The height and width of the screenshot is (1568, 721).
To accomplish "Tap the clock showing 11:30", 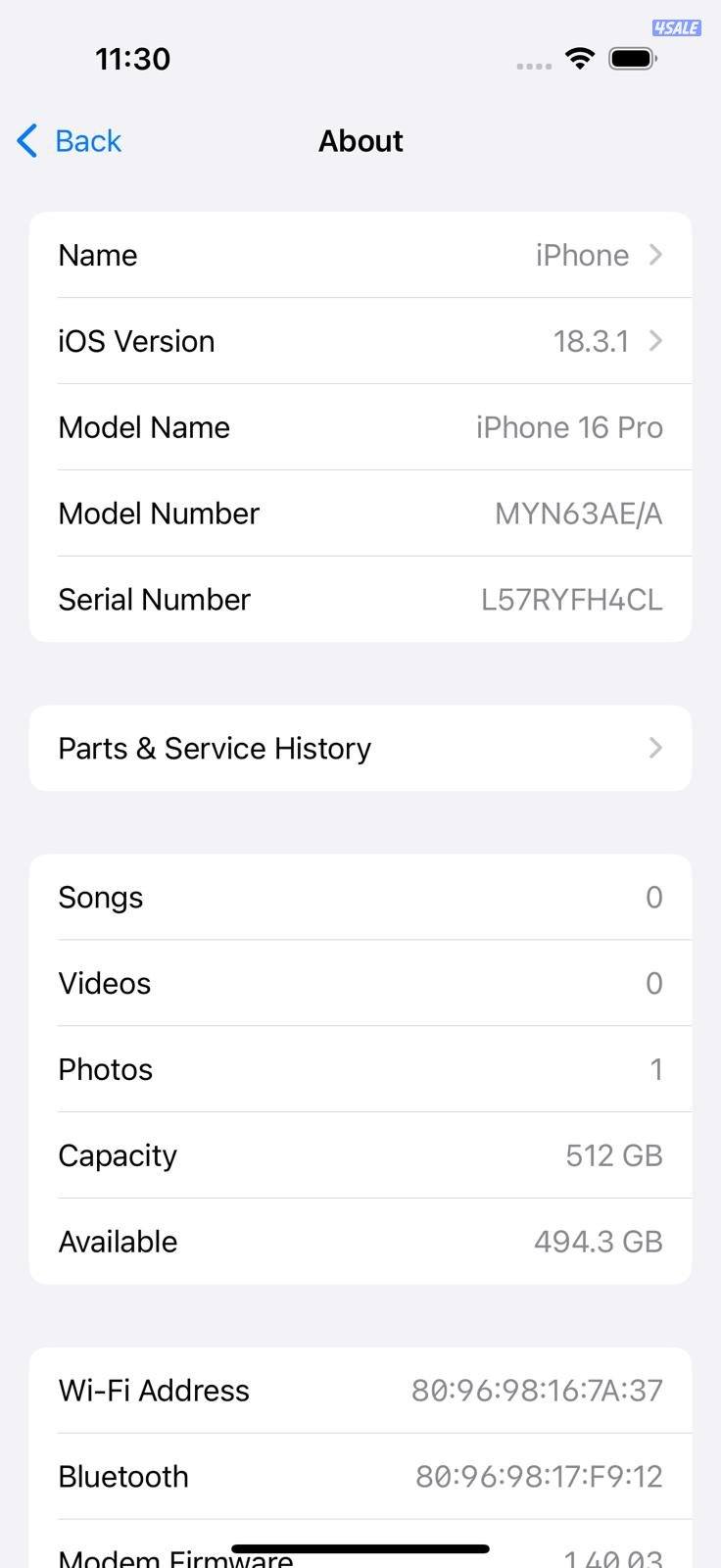I will (x=133, y=58).
